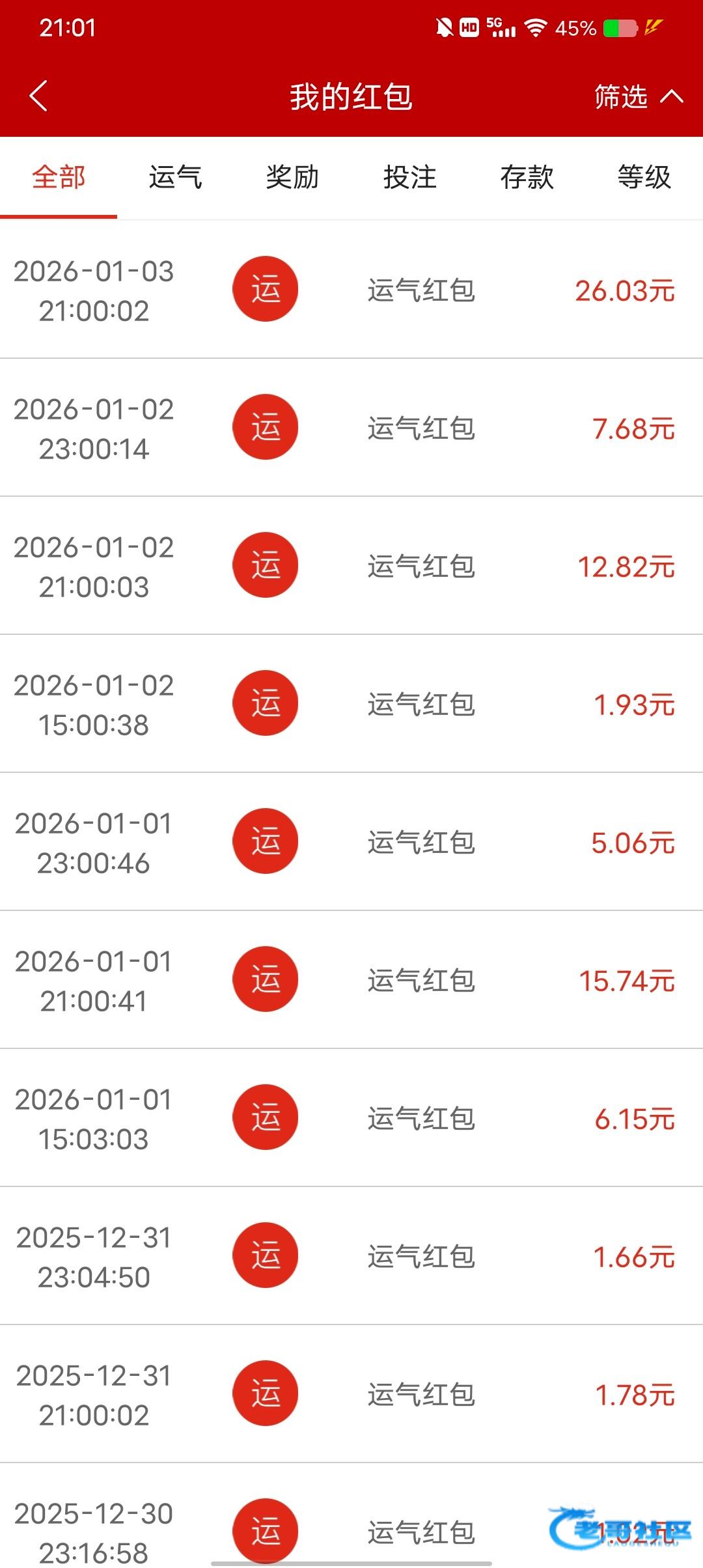Image resolution: width=703 pixels, height=1568 pixels.
Task: Open the 投注 tab
Action: coord(409,177)
